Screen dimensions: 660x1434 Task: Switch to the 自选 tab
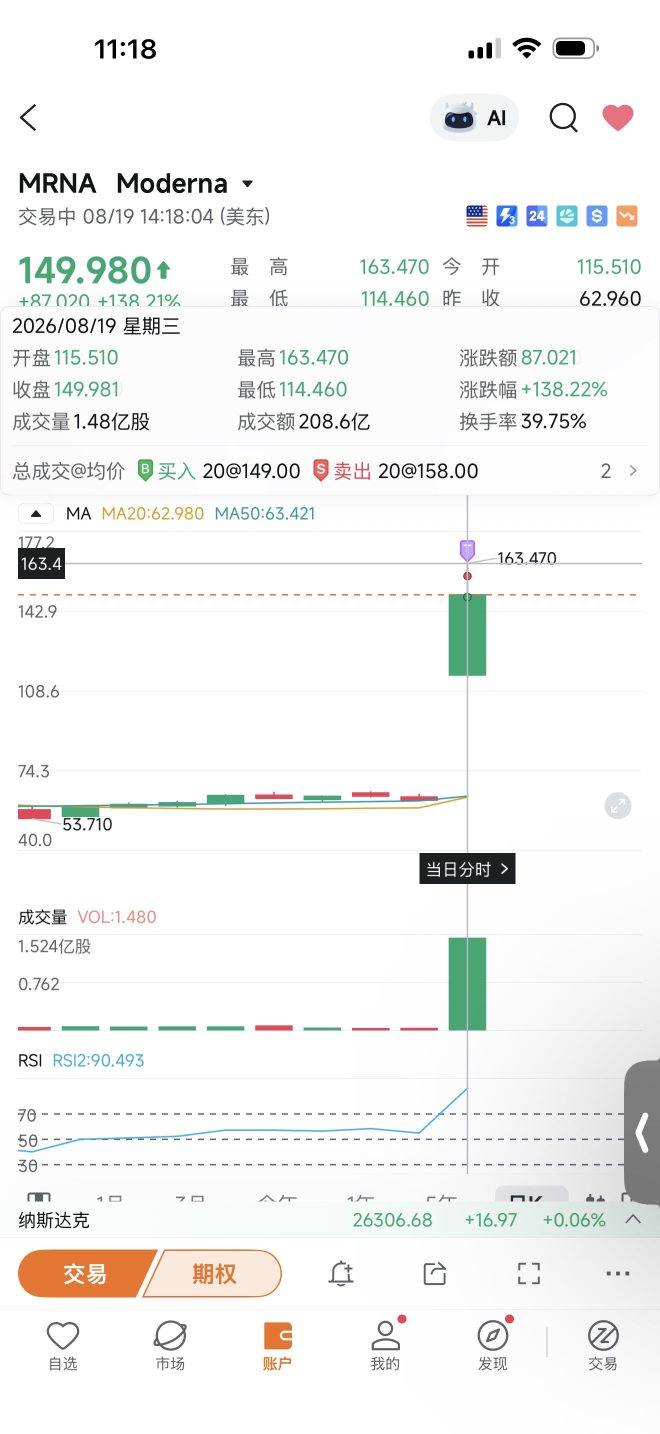coord(63,1346)
